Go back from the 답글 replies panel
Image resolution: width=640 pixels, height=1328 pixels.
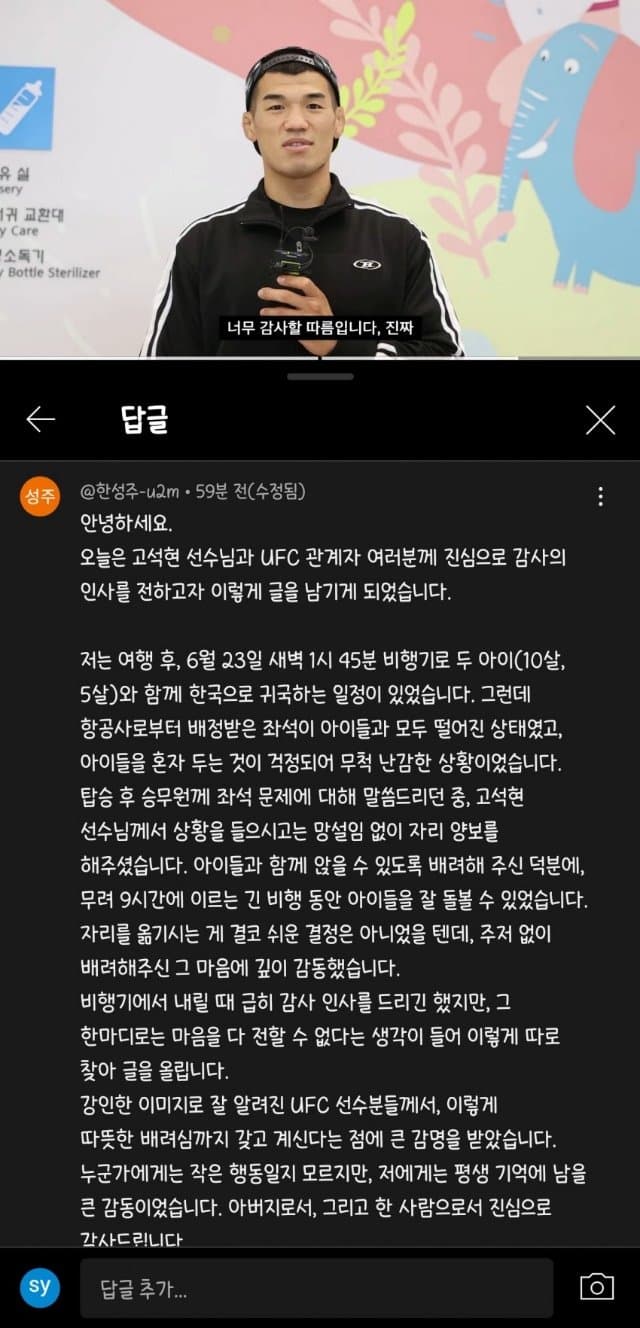[41, 420]
